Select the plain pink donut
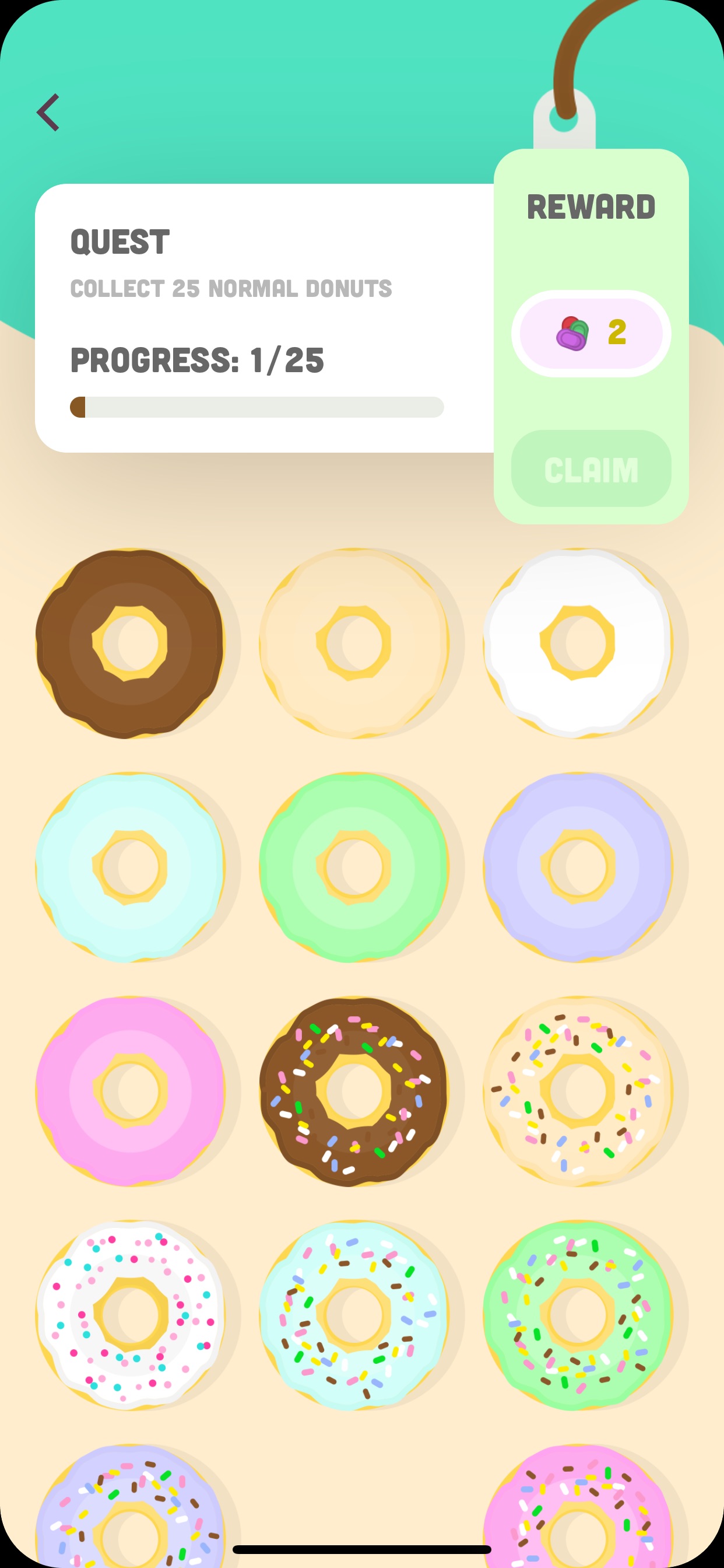The image size is (724, 1568). pos(130,1091)
